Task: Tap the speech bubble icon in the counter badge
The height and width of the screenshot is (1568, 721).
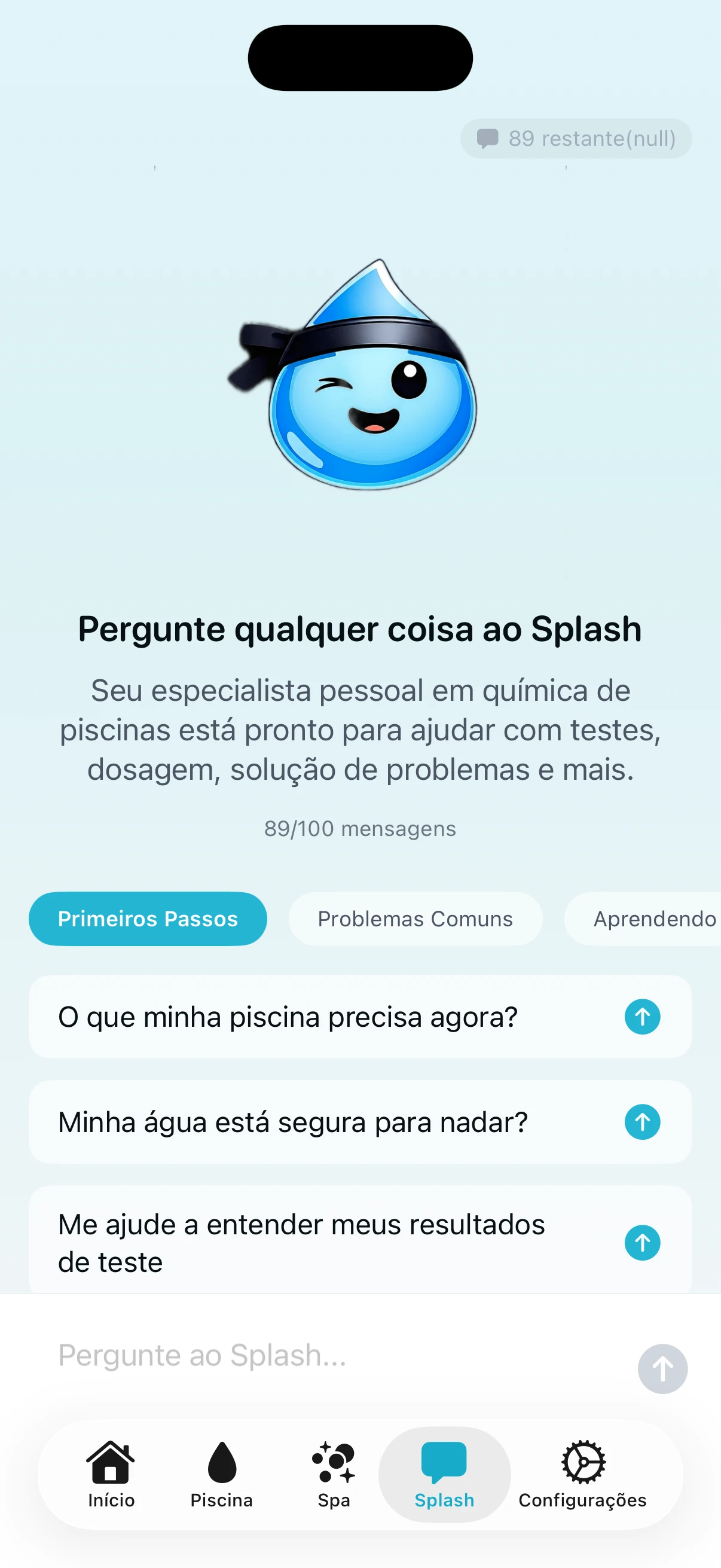Action: (x=489, y=138)
